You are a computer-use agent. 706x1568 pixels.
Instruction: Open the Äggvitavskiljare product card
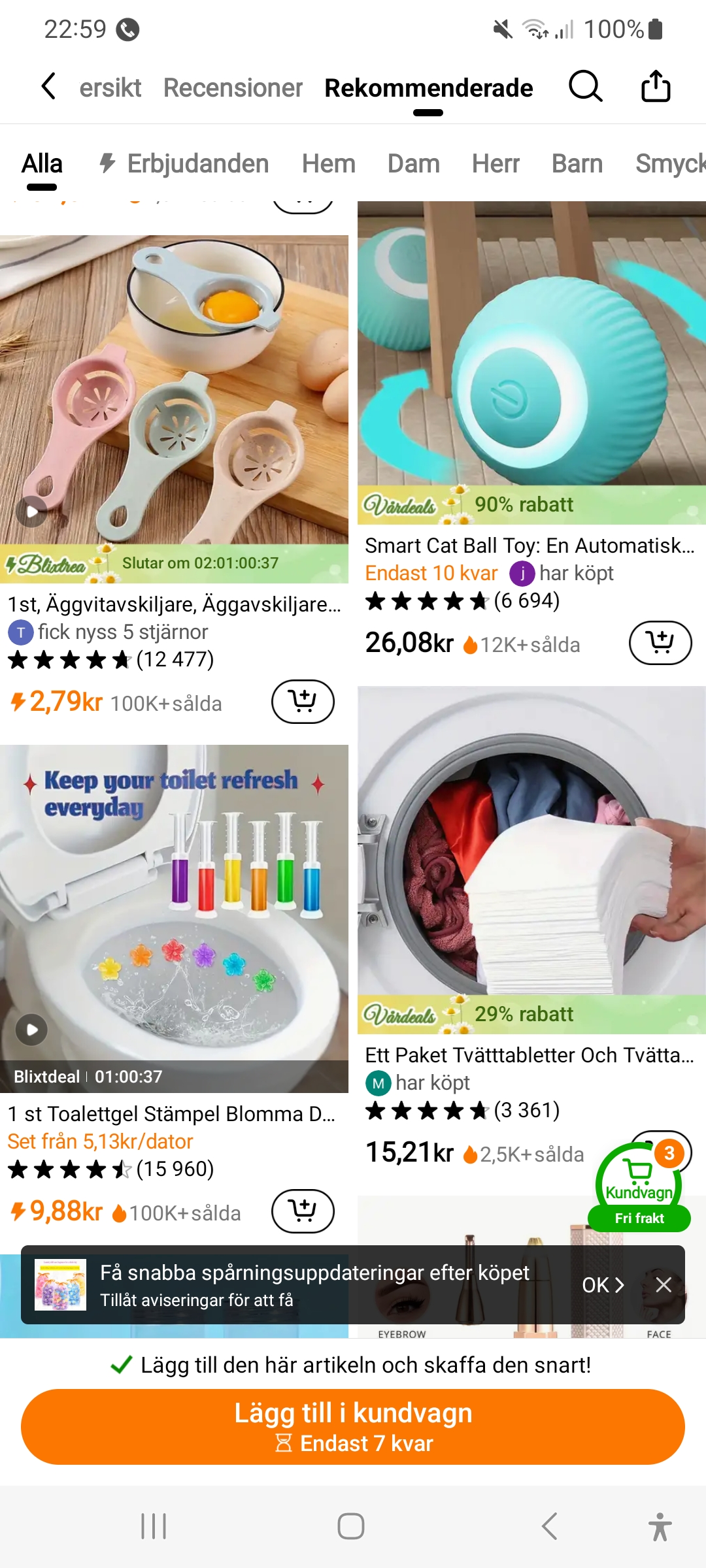pyautogui.click(x=174, y=392)
